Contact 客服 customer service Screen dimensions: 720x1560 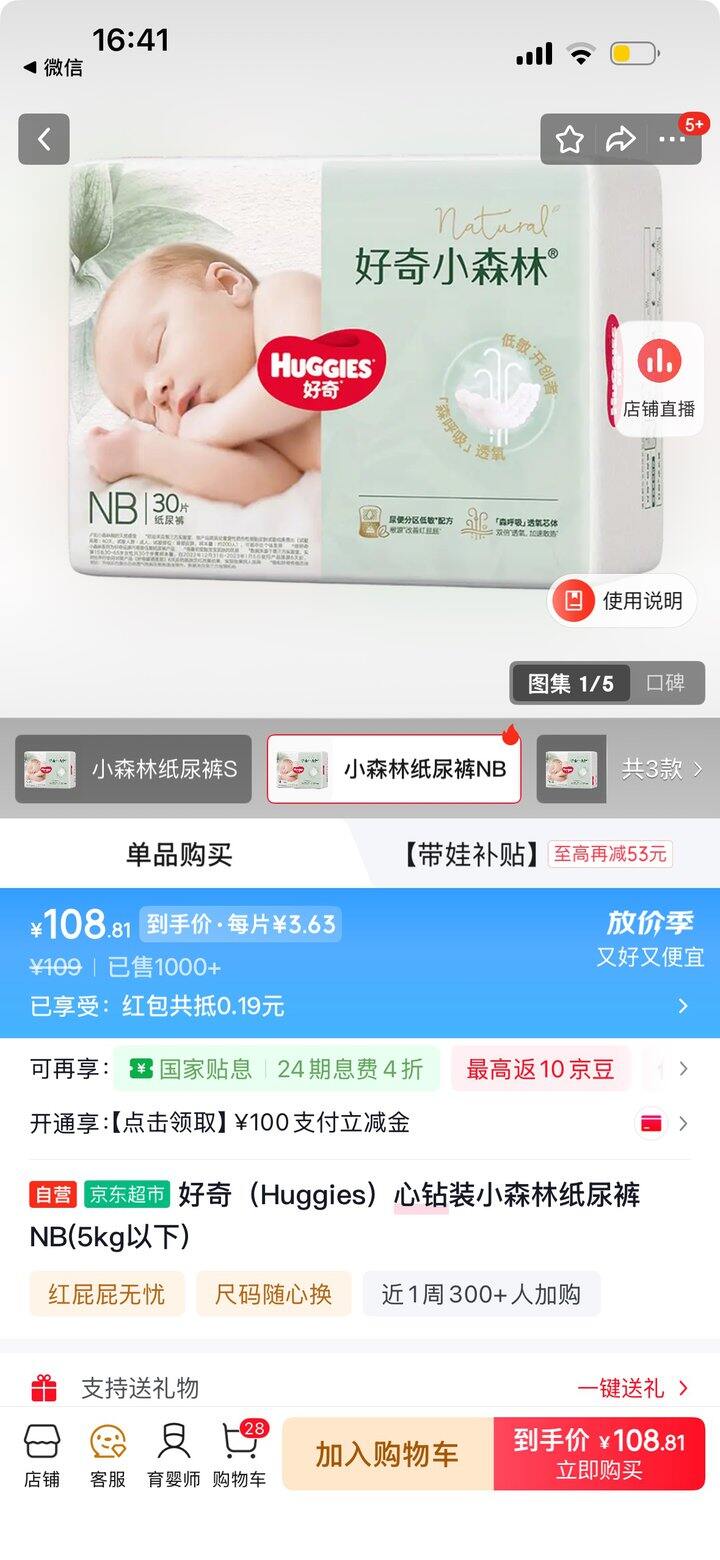click(108, 1455)
